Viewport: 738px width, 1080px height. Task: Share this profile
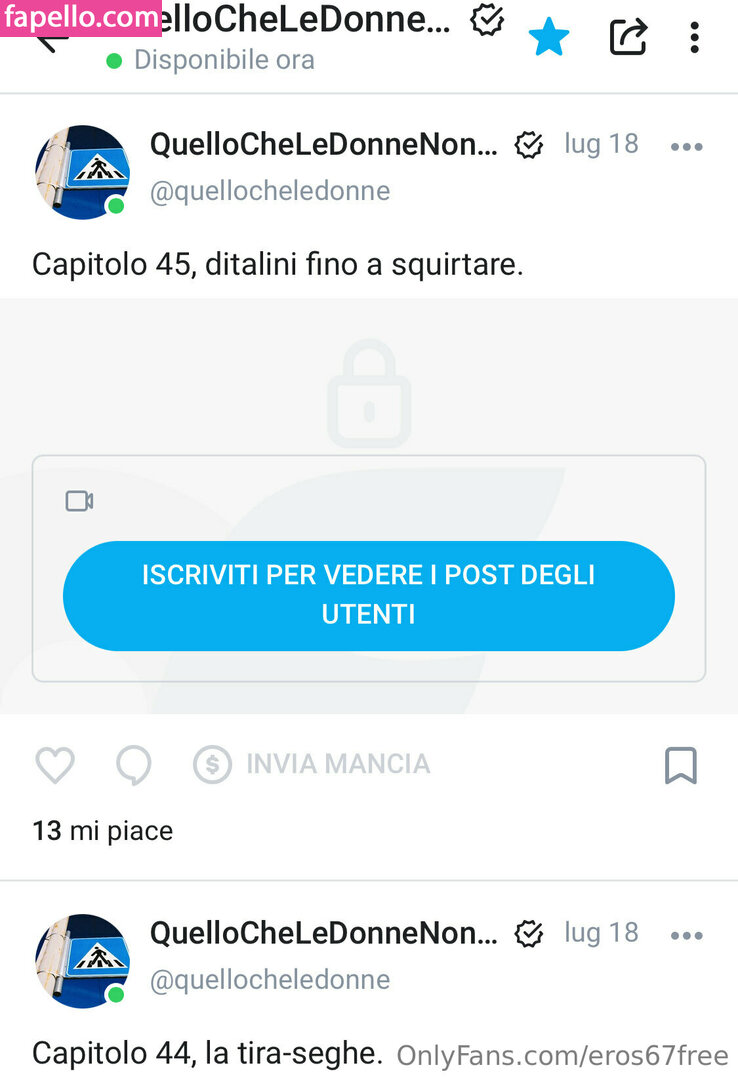click(628, 38)
